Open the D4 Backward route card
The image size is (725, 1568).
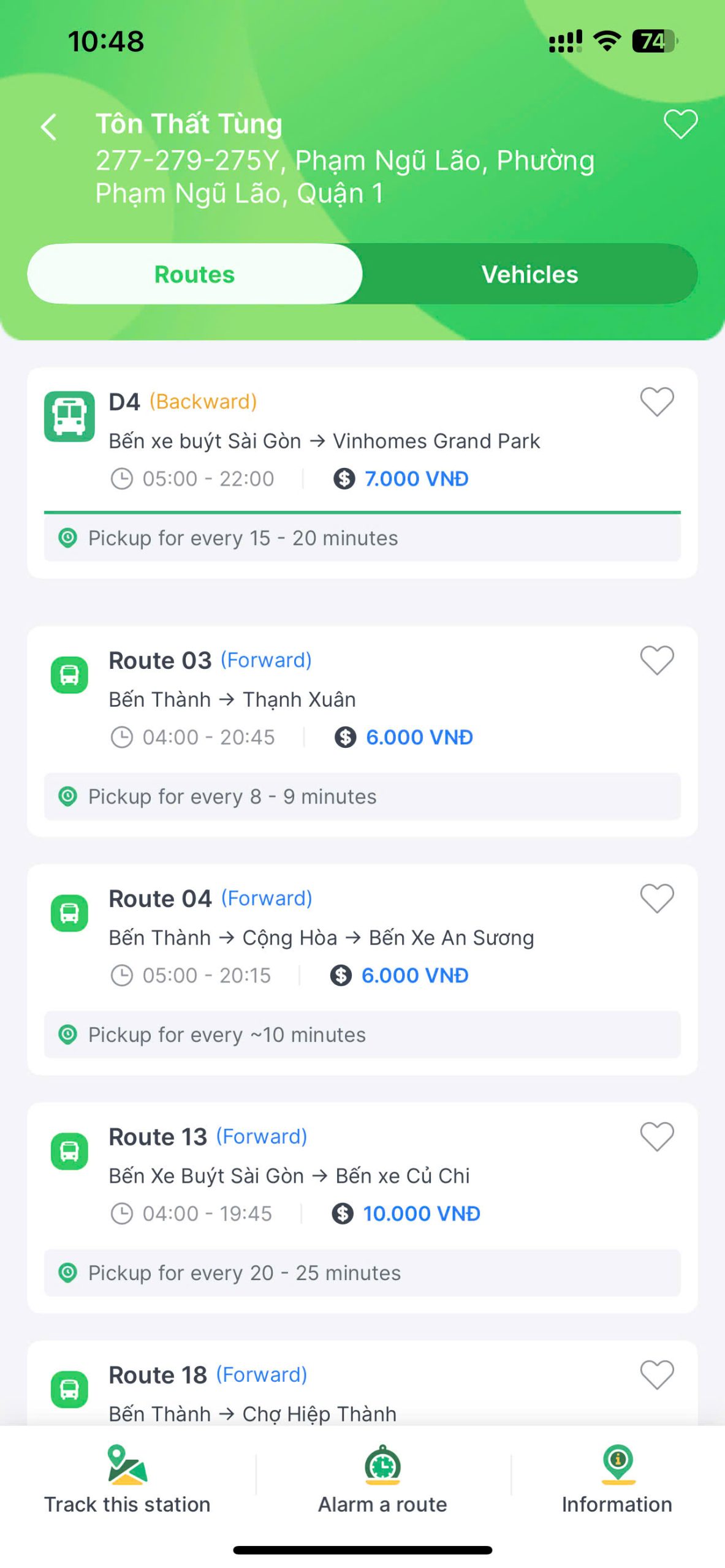tap(362, 473)
